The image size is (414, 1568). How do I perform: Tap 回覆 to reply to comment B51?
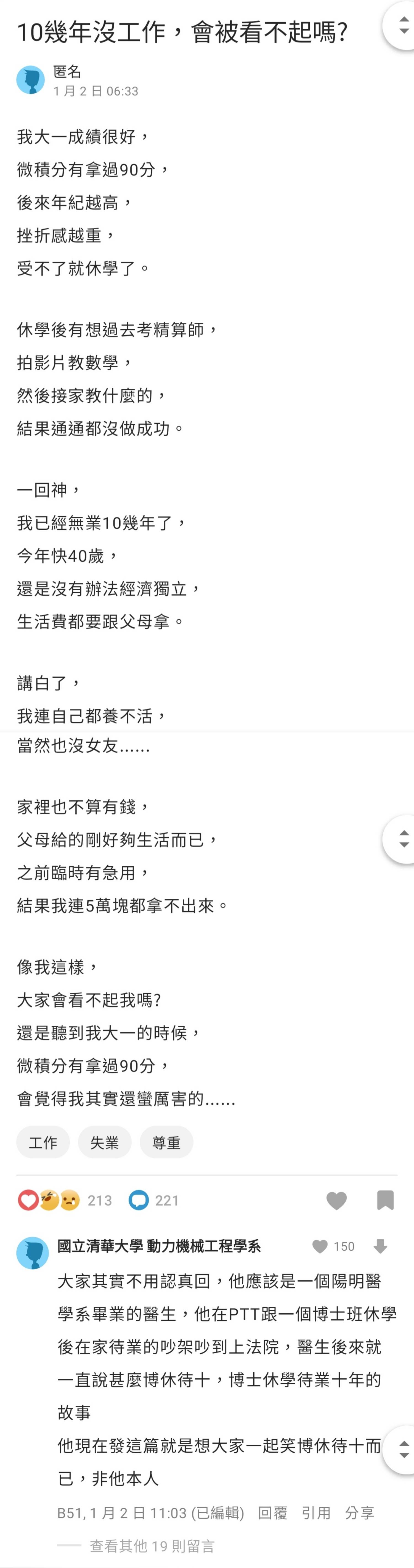coord(272,1513)
